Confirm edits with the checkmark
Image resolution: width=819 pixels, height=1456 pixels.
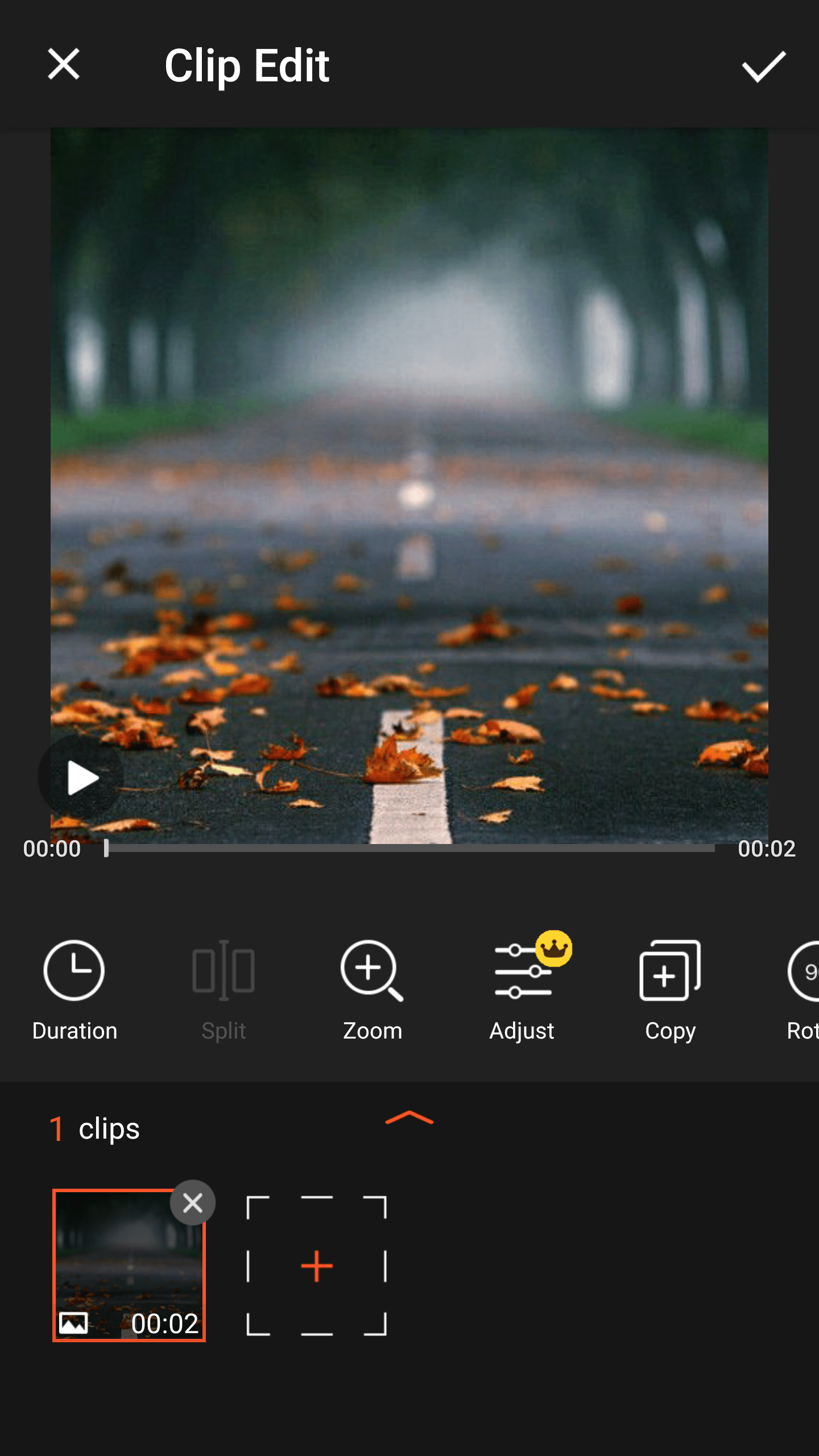click(x=764, y=66)
